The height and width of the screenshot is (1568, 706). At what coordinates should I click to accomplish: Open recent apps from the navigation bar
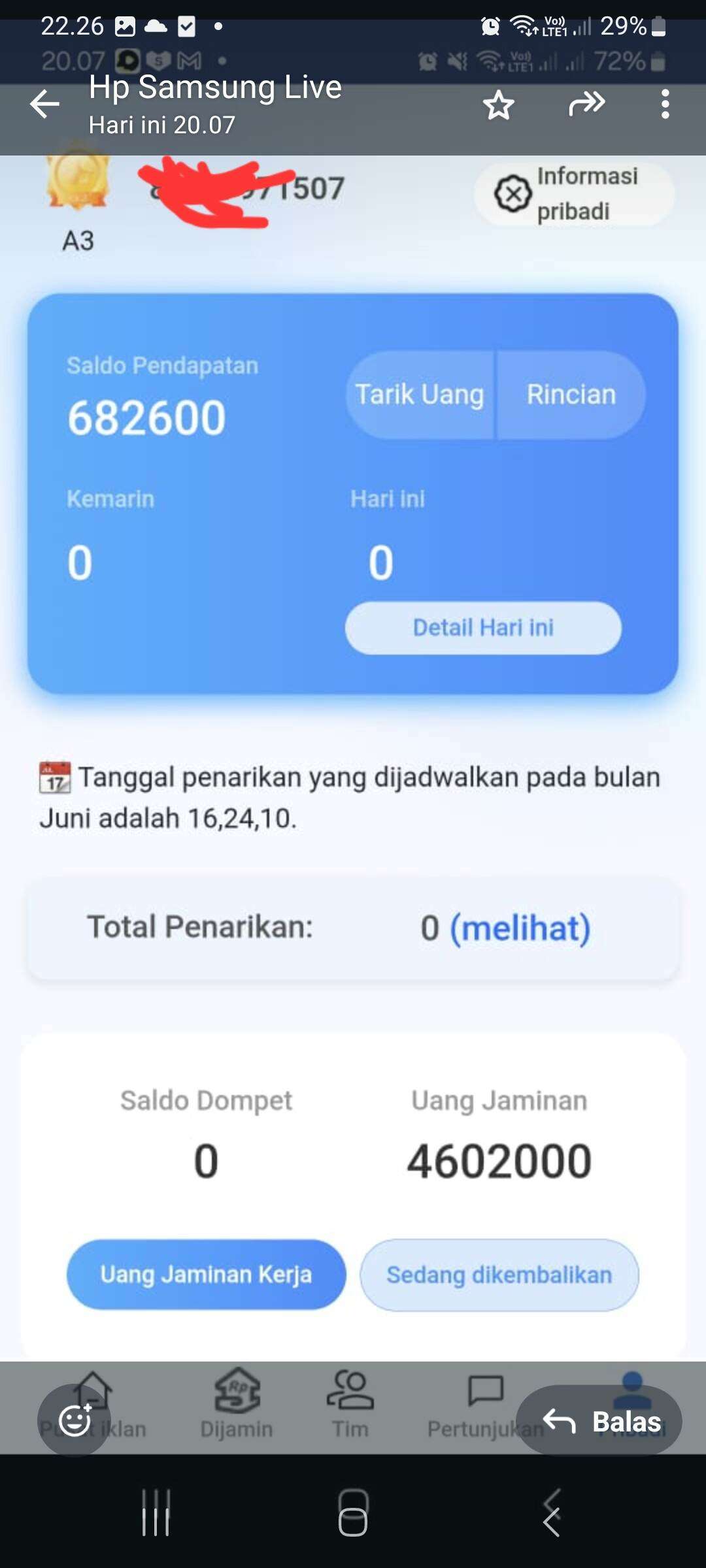click(x=156, y=1512)
